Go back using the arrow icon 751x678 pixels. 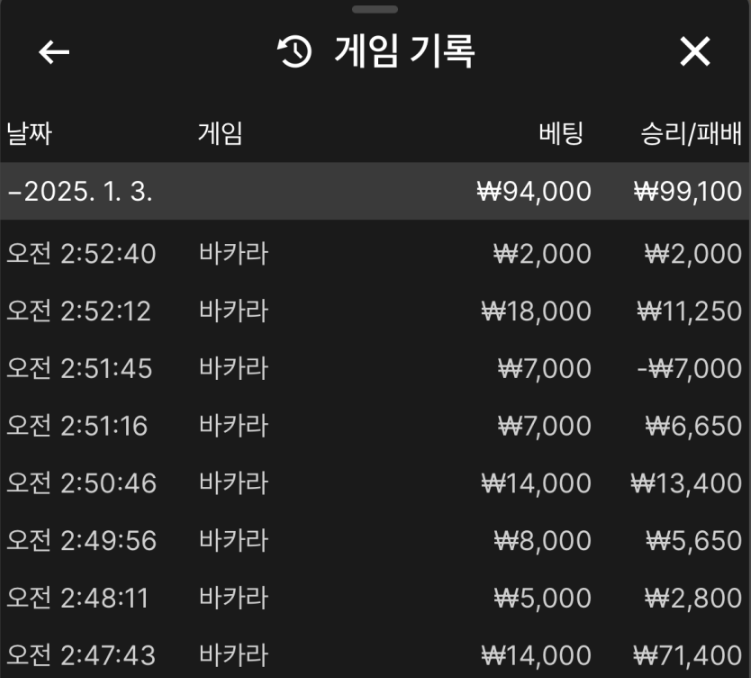pyautogui.click(x=54, y=52)
